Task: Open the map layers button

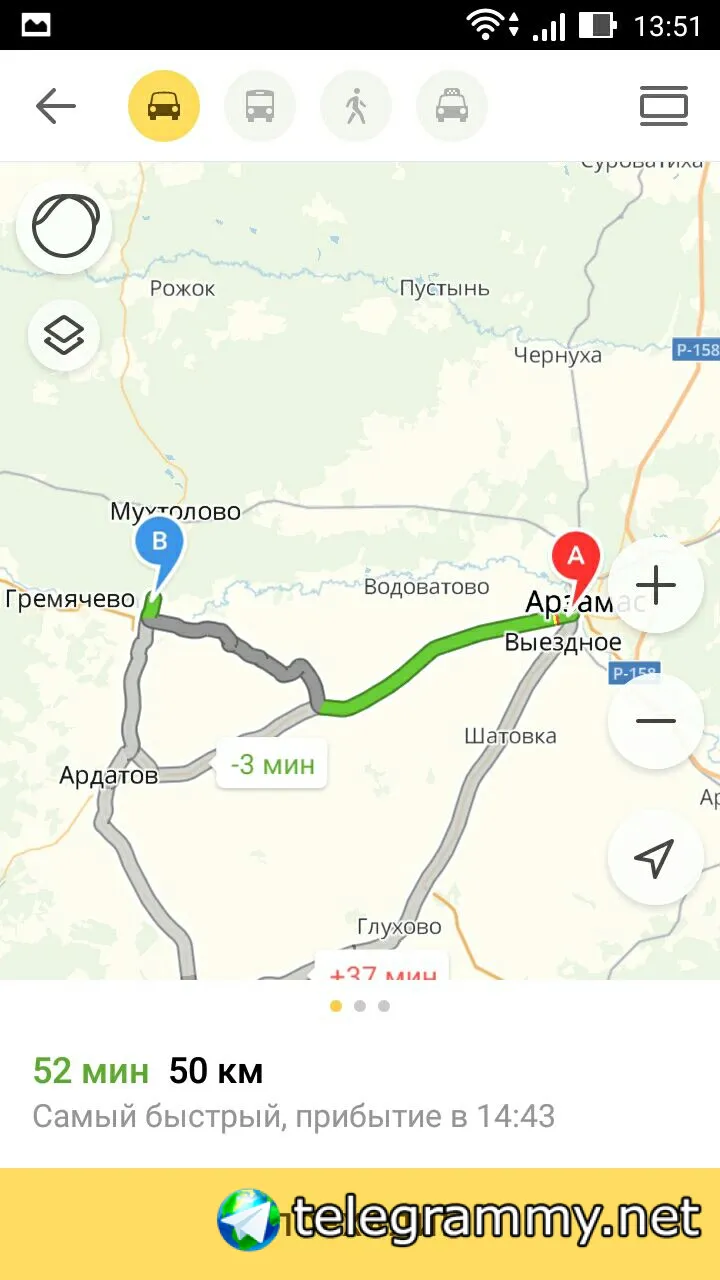Action: pyautogui.click(x=64, y=336)
